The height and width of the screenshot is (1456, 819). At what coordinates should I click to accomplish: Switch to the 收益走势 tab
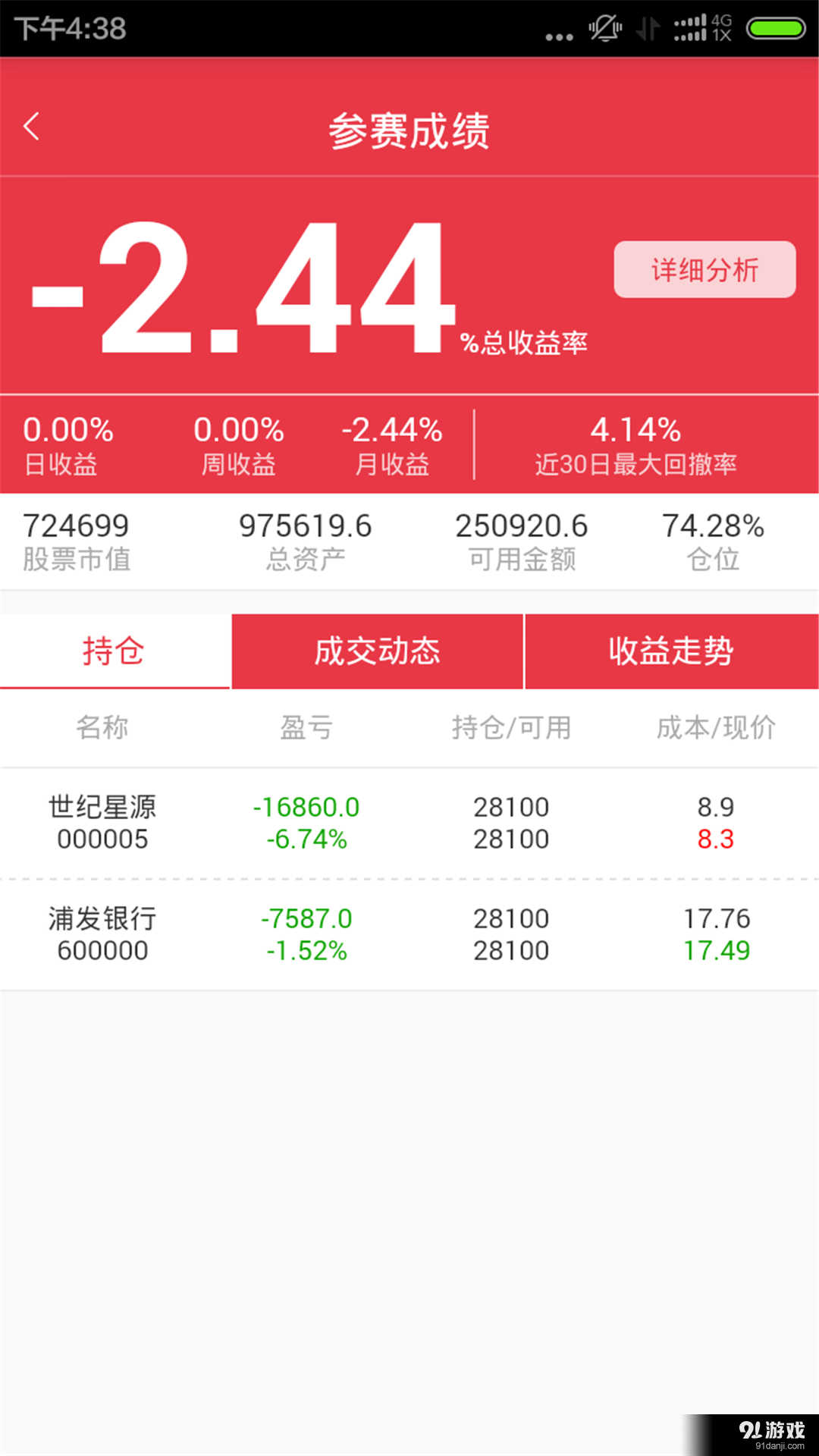(x=670, y=651)
